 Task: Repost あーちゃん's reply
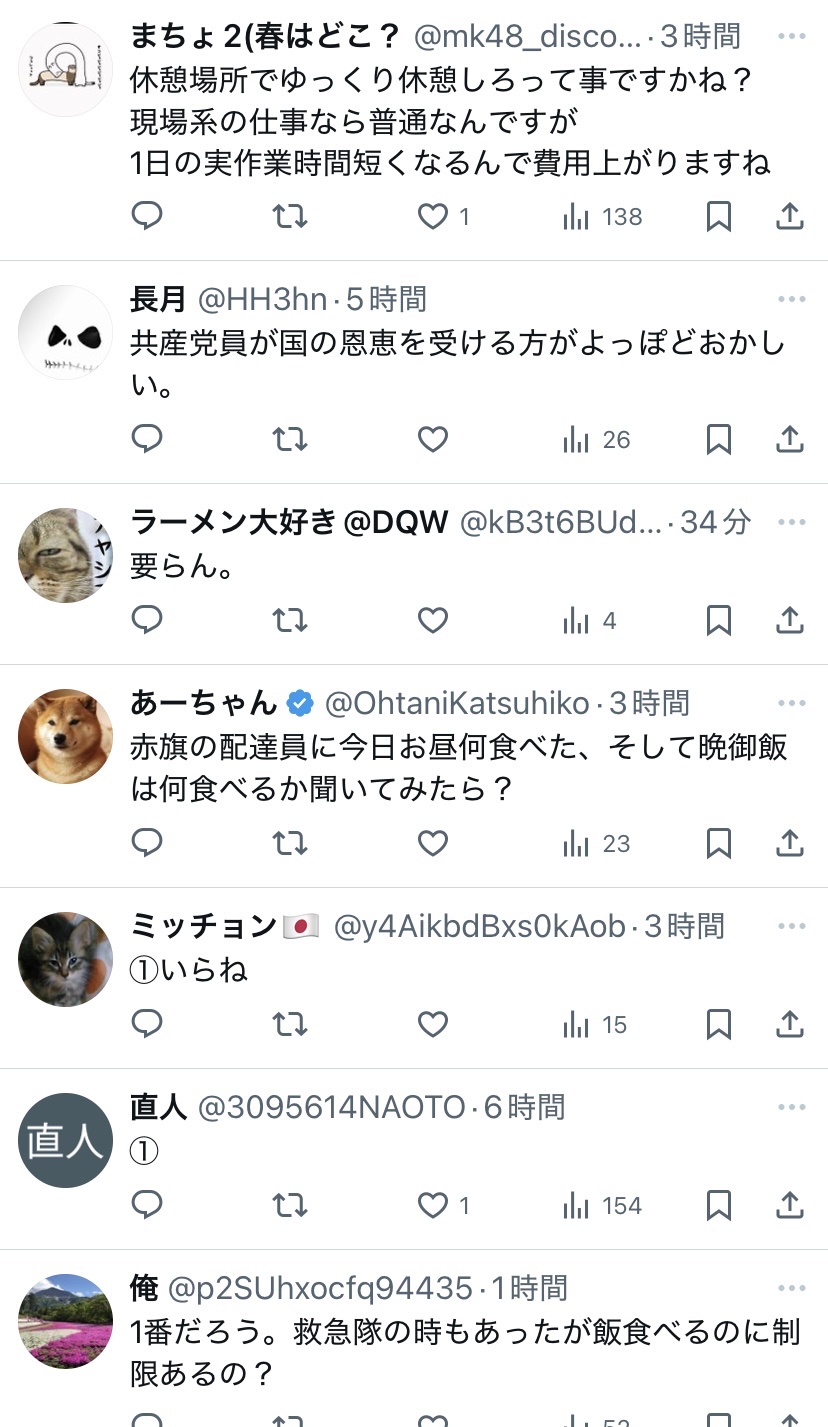(290, 844)
